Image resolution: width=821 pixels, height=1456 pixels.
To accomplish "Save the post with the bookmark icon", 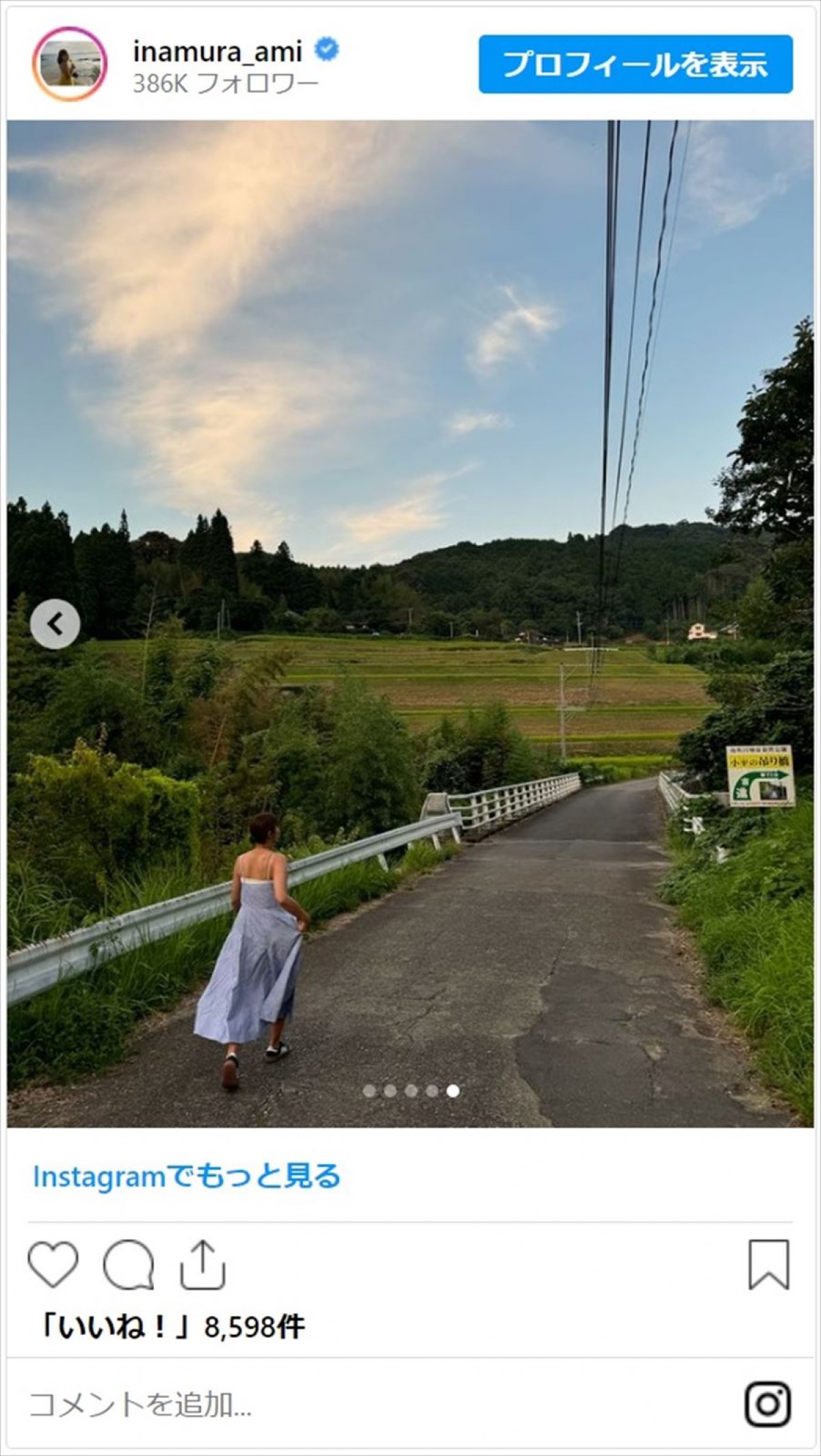I will [769, 1265].
